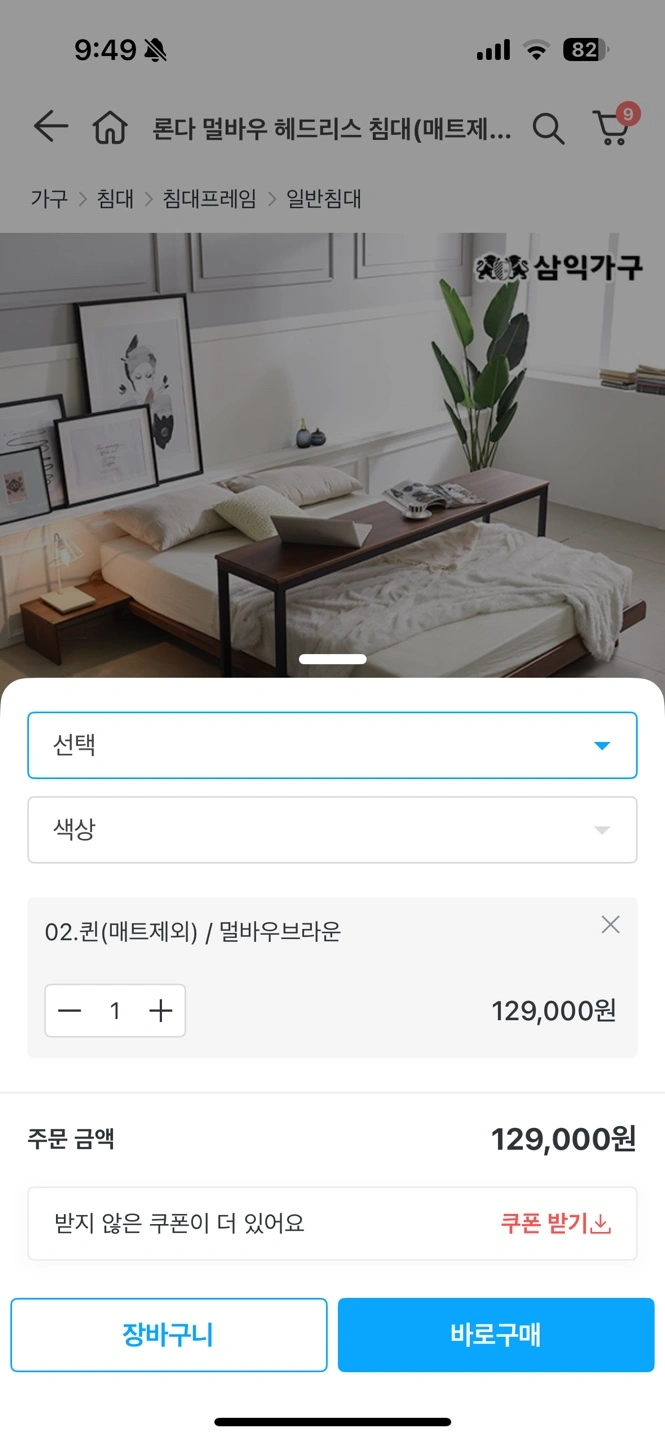This screenshot has height=1440, width=665.
Task: Buy now with 바로구매
Action: point(496,1335)
